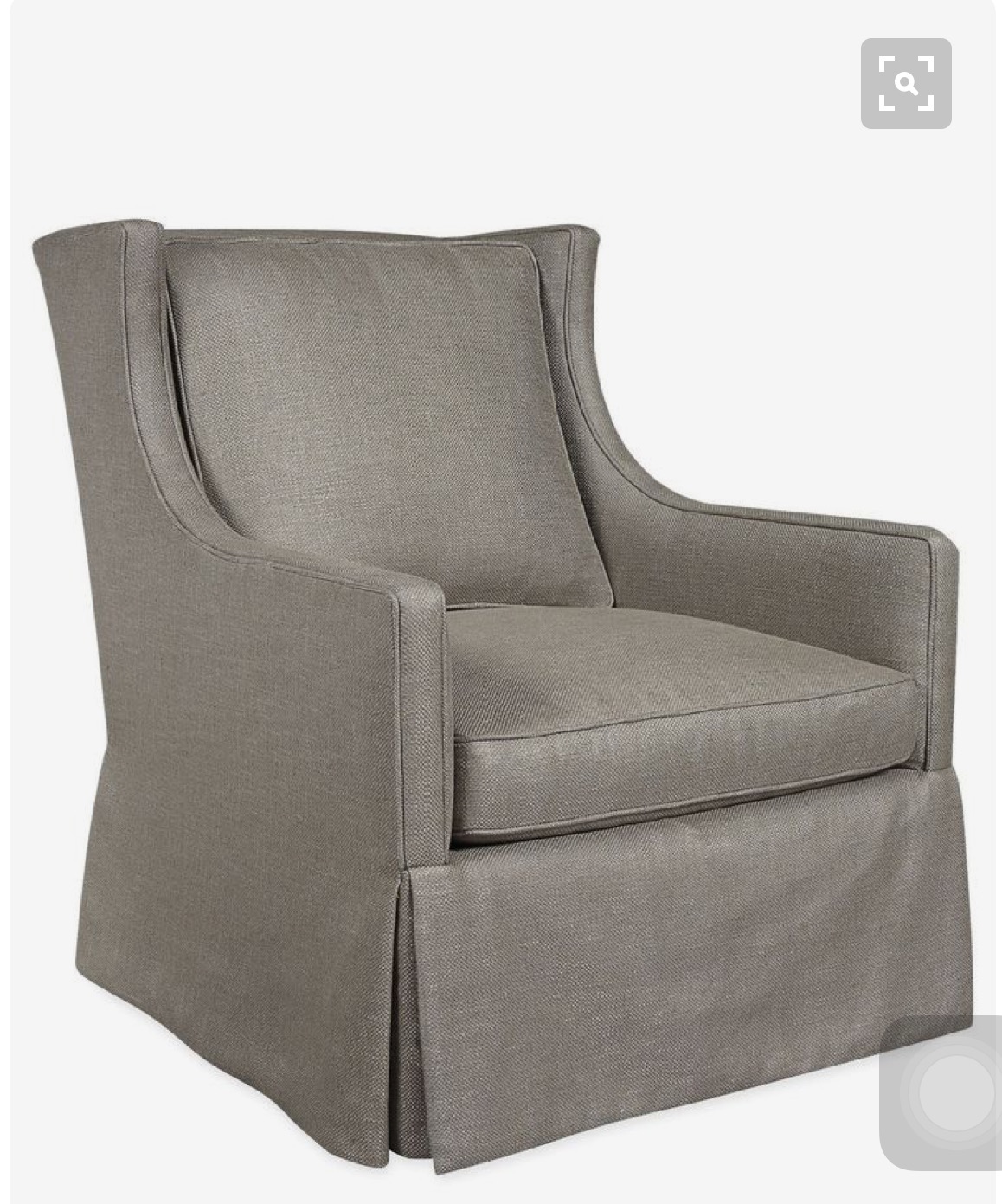Open the visual search lens icon
Viewport: 1002px width, 1204px height.
[x=905, y=84]
